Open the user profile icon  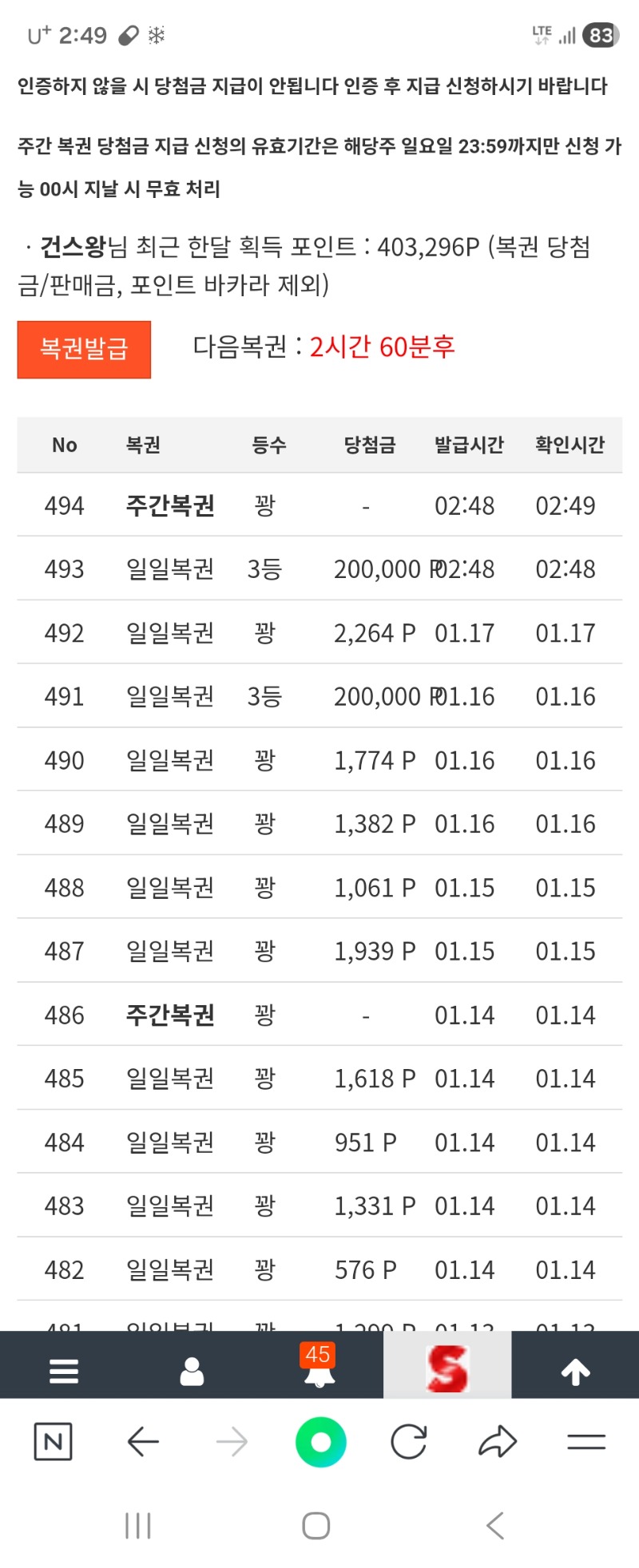click(192, 1370)
